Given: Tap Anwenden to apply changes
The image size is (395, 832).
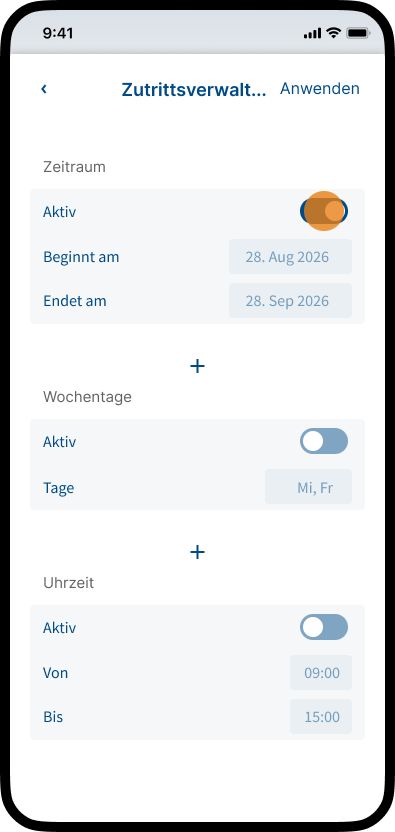Looking at the screenshot, I should (320, 89).
